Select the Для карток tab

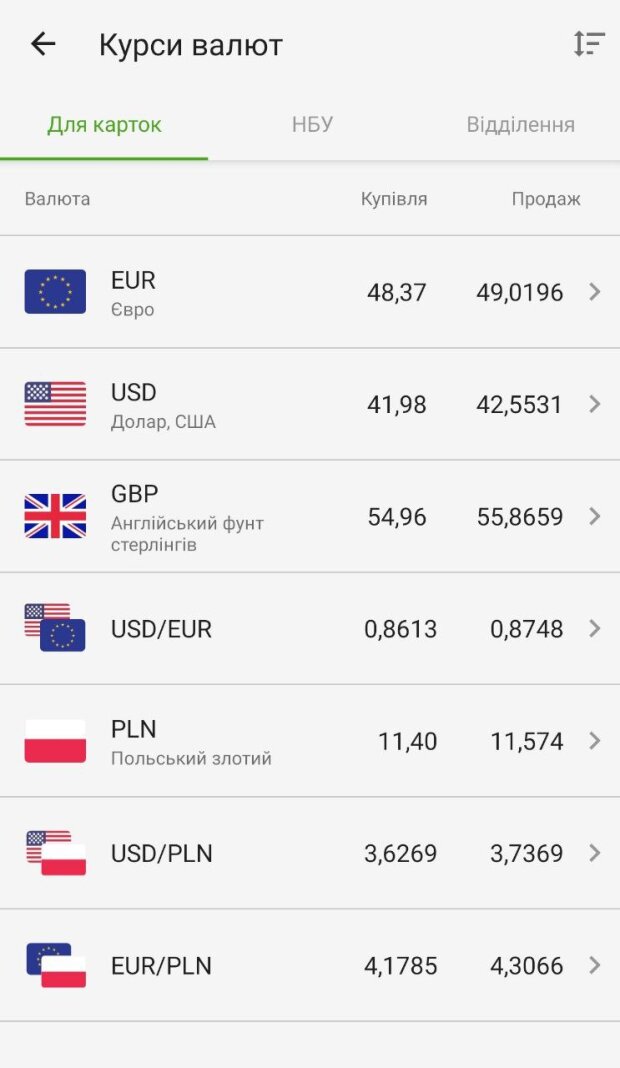pyautogui.click(x=104, y=125)
